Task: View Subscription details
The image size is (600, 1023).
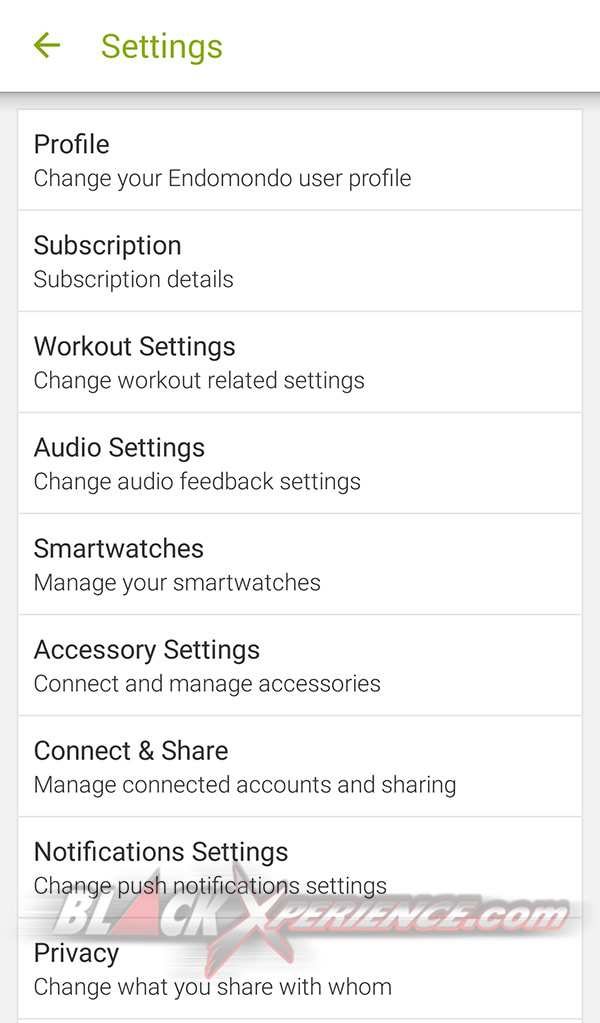Action: point(300,261)
